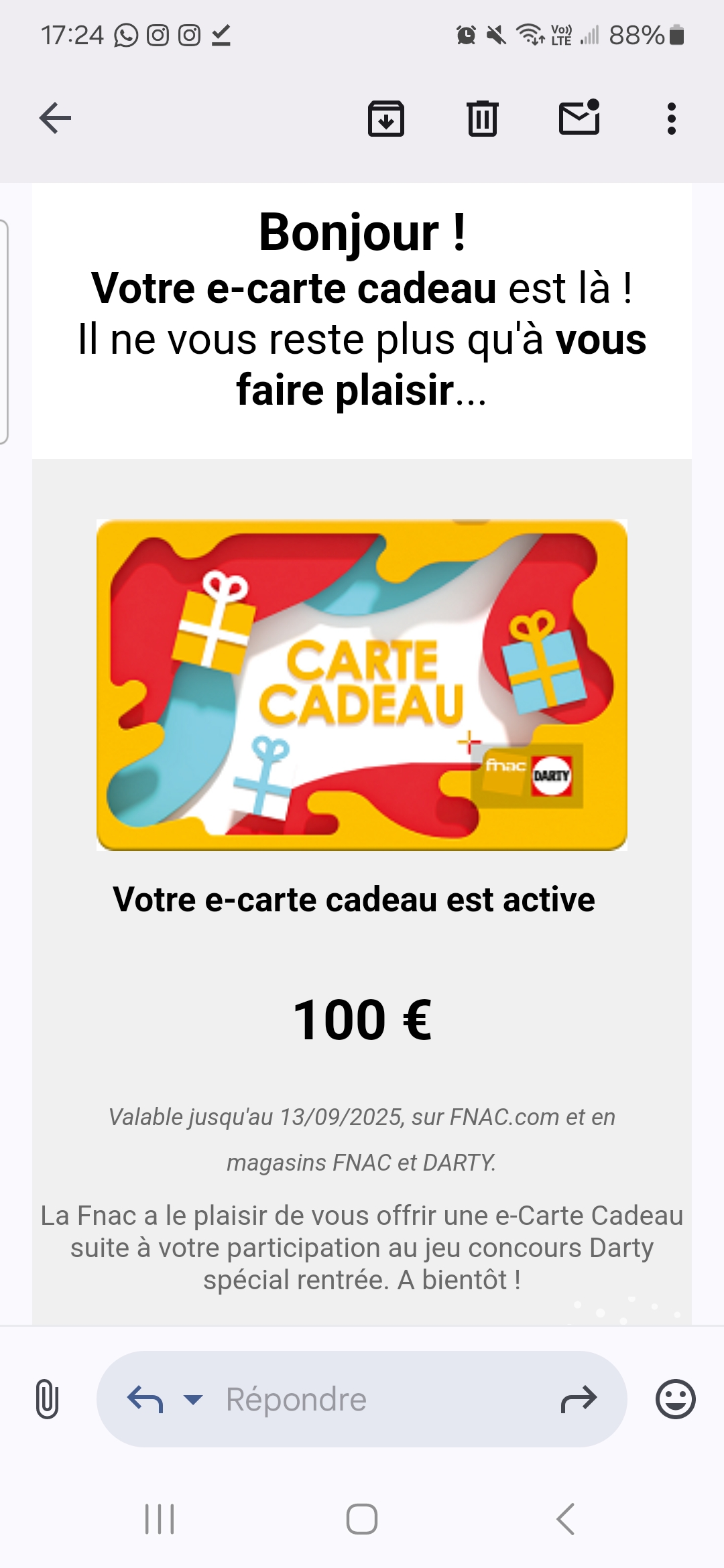Reply with the curved left arrow
Image resolution: width=724 pixels, height=1568 pixels.
point(145,1399)
